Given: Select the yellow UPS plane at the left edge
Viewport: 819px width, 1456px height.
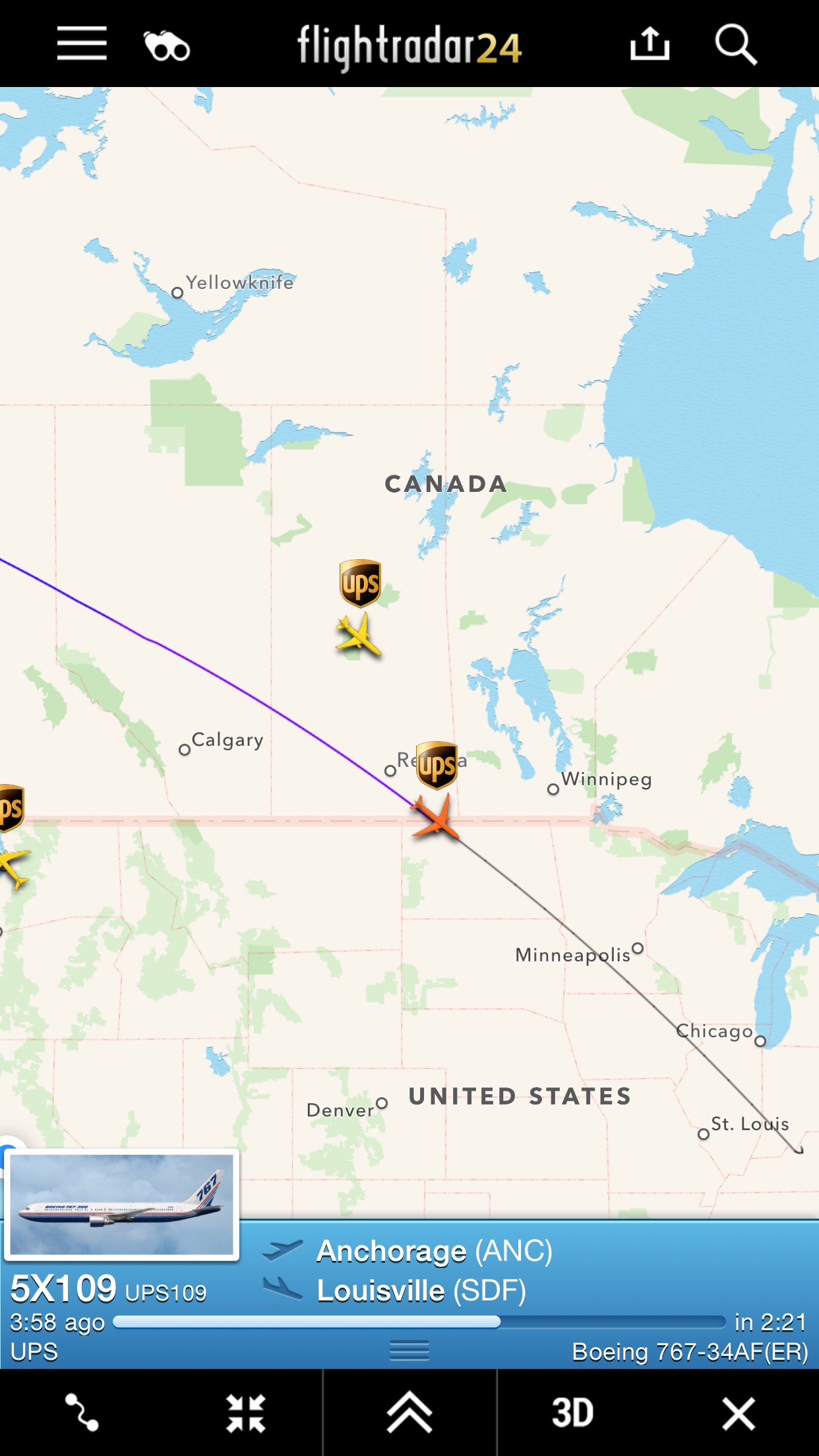Looking at the screenshot, I should pos(12,866).
